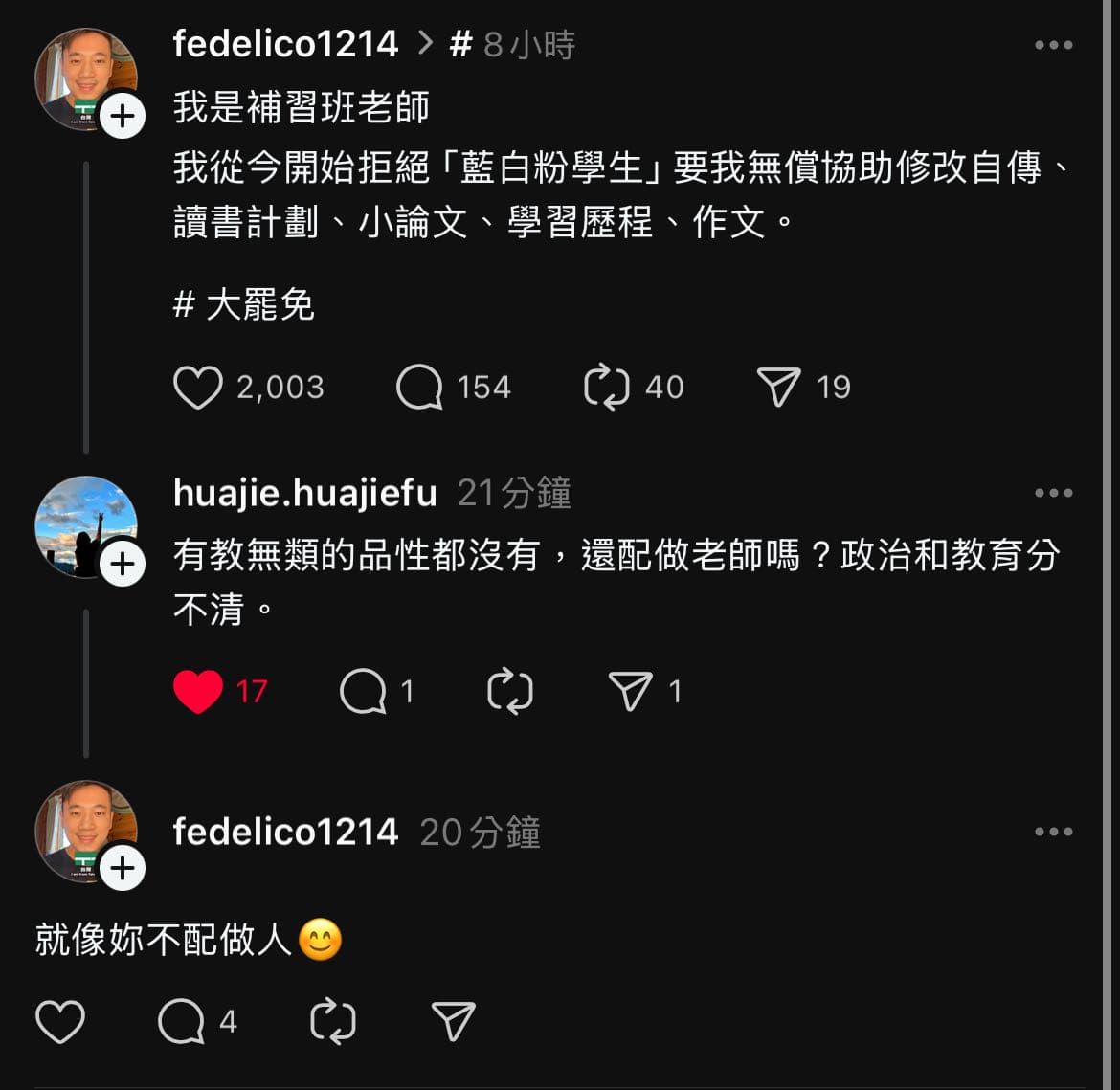Open overflow menu on huajie.huajiefu's reply

[x=1053, y=493]
